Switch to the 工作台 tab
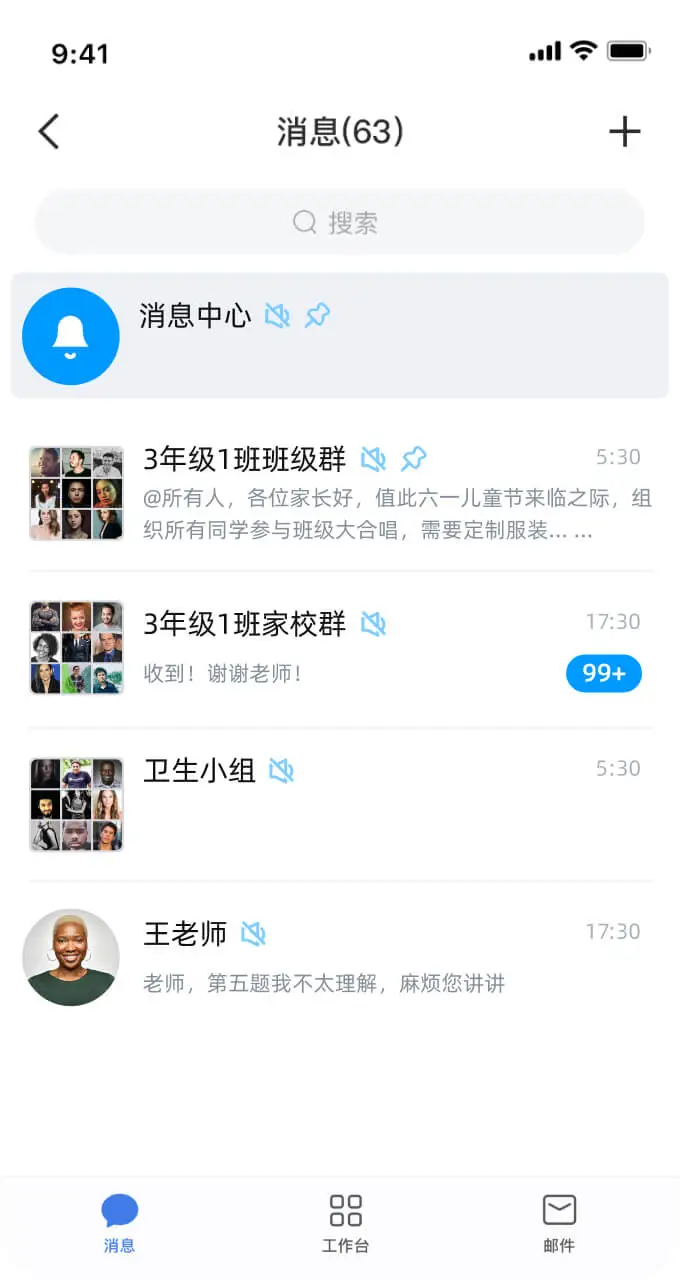Viewport: 680px width, 1280px height. [345, 1222]
